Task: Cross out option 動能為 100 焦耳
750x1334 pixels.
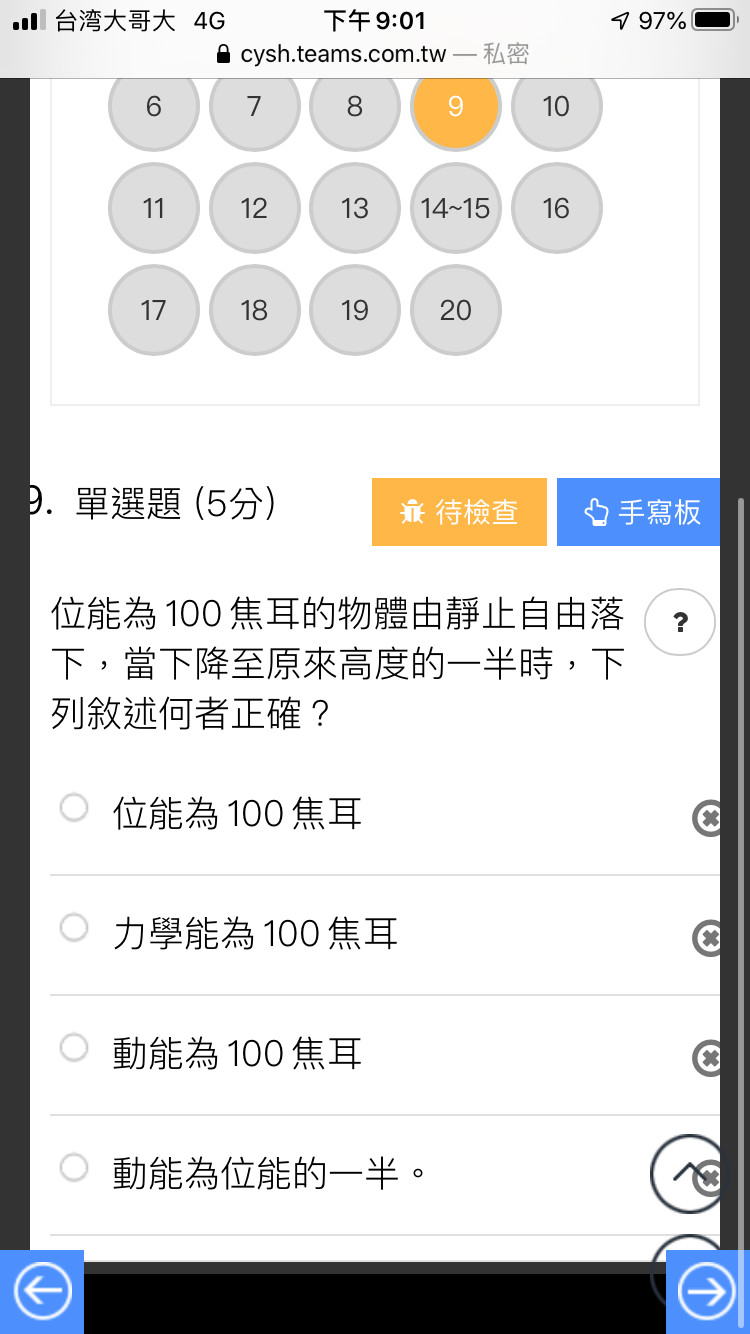Action: pos(707,1058)
